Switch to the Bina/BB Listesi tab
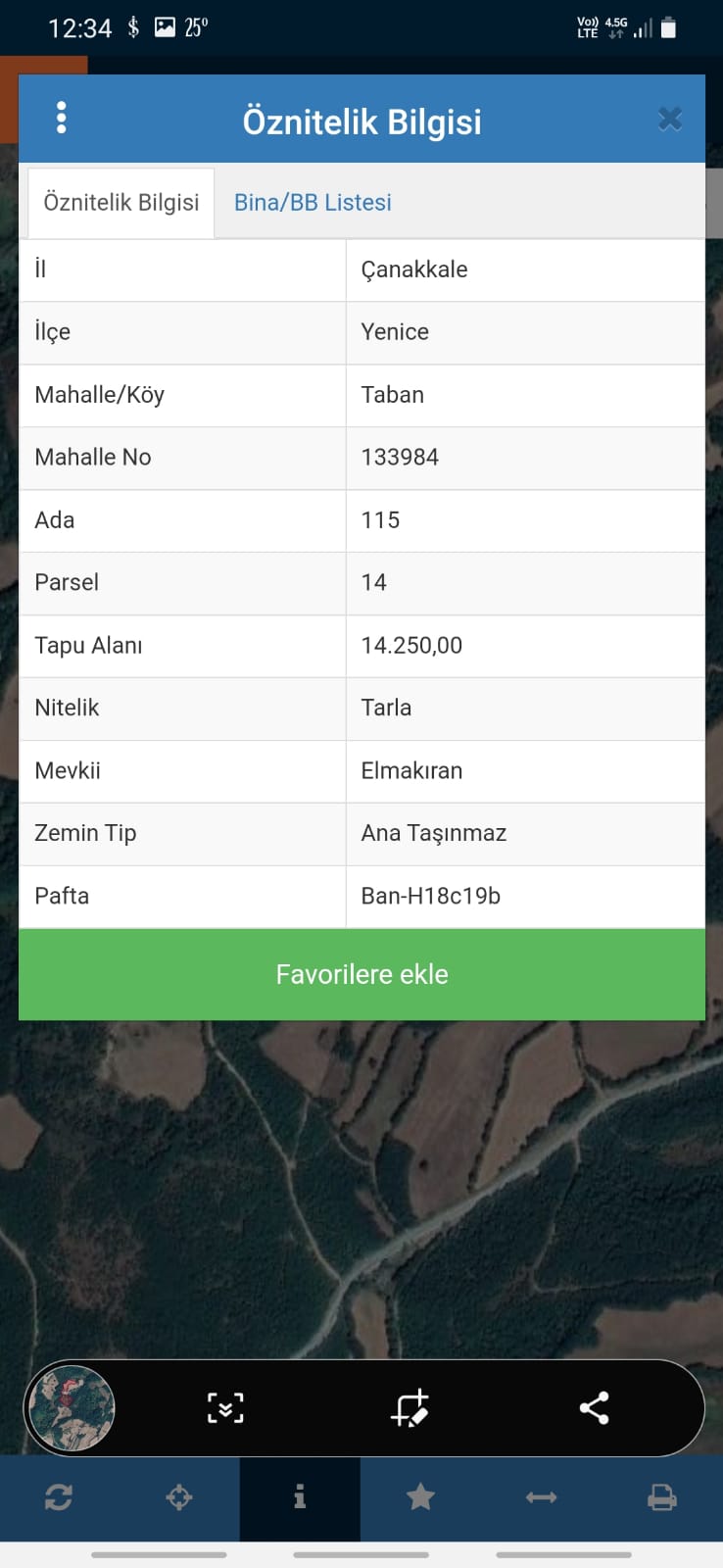Screen dimensions: 723x1568 click(x=313, y=202)
